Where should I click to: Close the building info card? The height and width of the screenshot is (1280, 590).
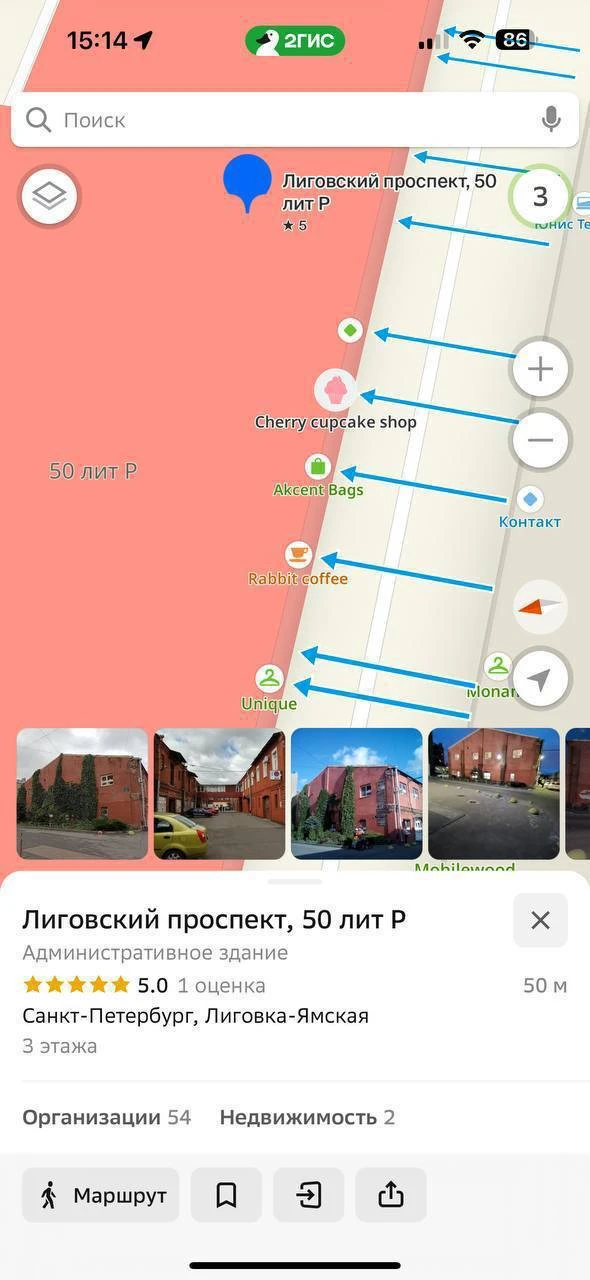tap(540, 920)
